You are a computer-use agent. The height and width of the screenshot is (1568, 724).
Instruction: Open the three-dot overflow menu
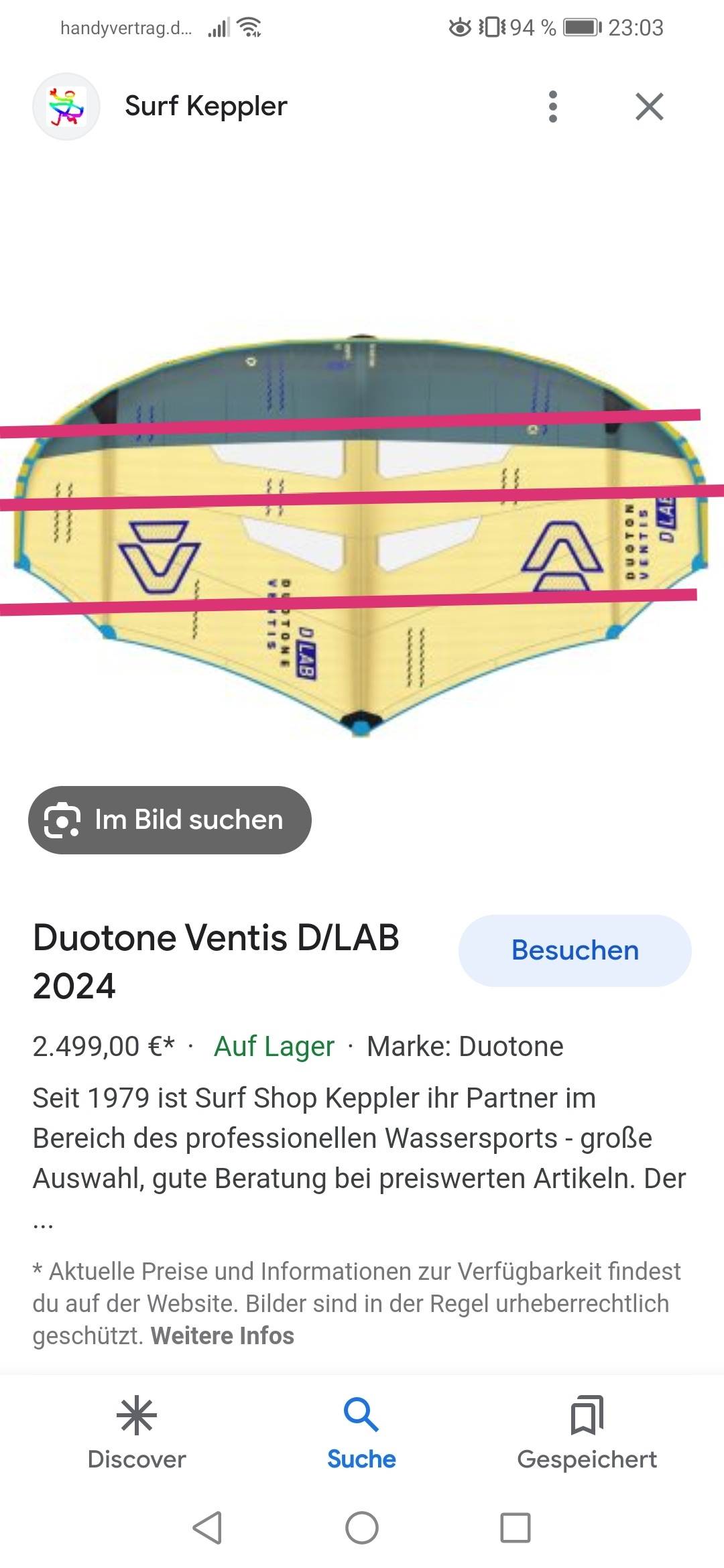click(552, 107)
